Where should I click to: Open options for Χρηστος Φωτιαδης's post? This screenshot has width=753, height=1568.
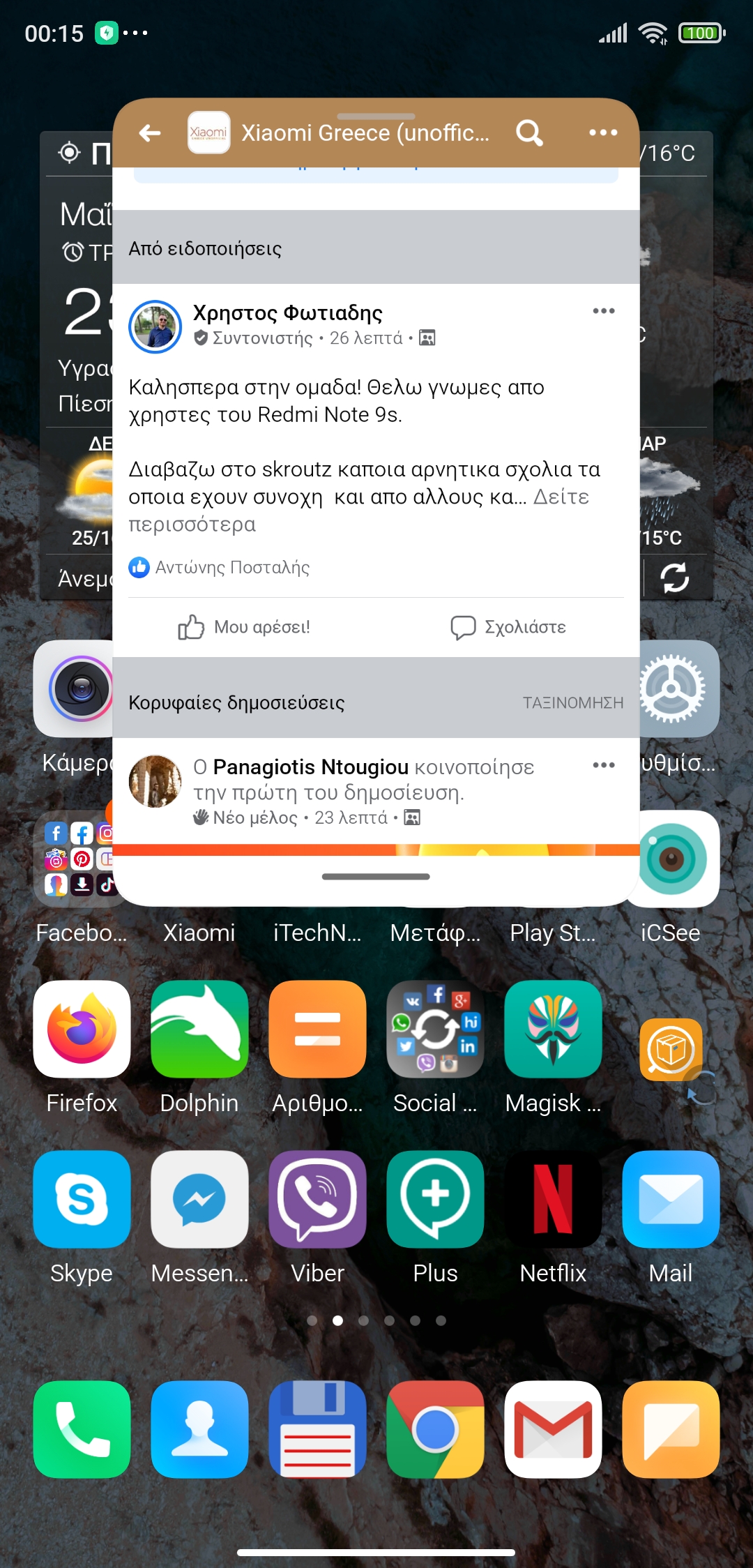603,311
